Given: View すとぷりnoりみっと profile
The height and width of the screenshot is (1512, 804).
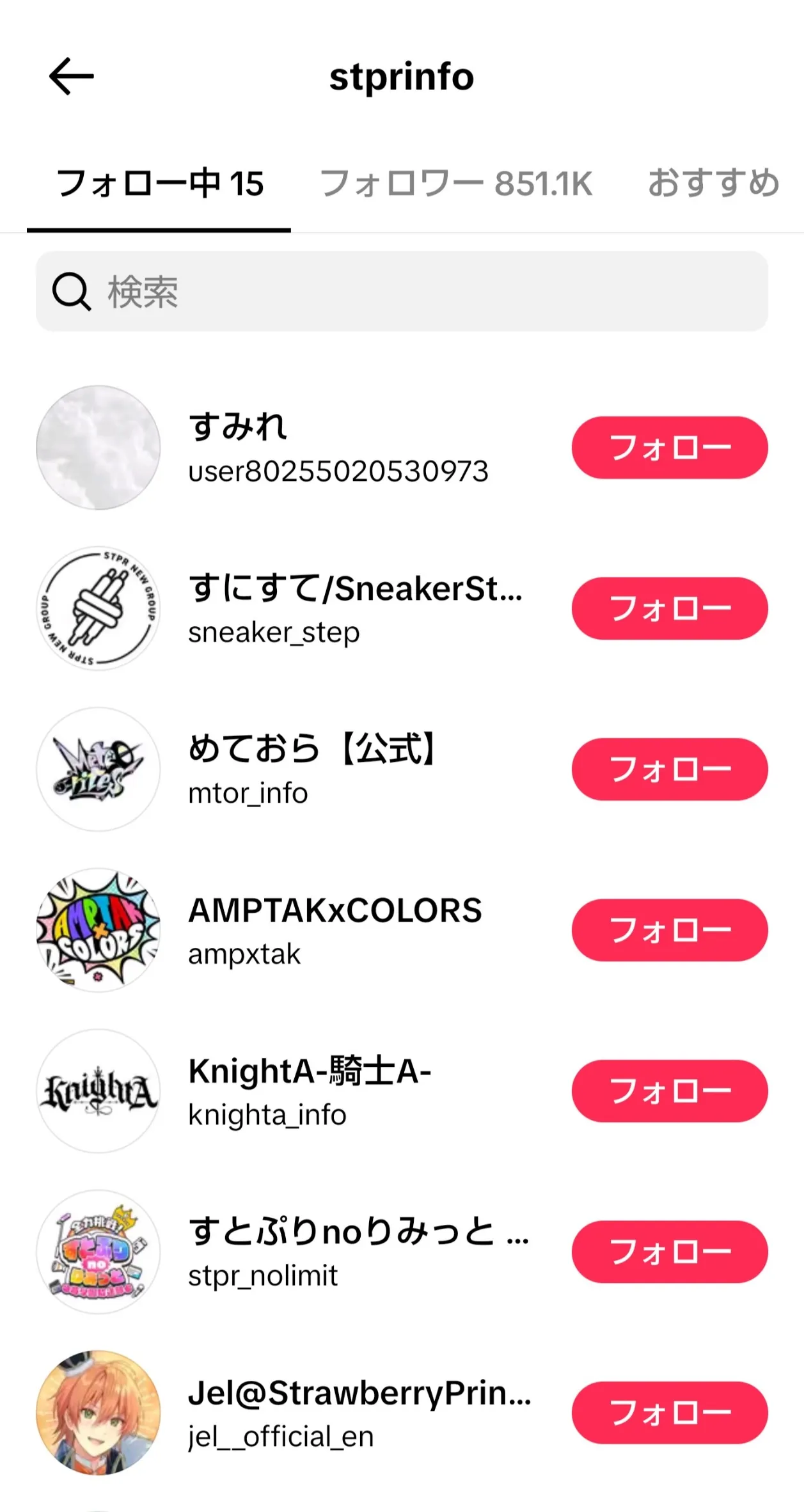Looking at the screenshot, I should pos(358,1252).
